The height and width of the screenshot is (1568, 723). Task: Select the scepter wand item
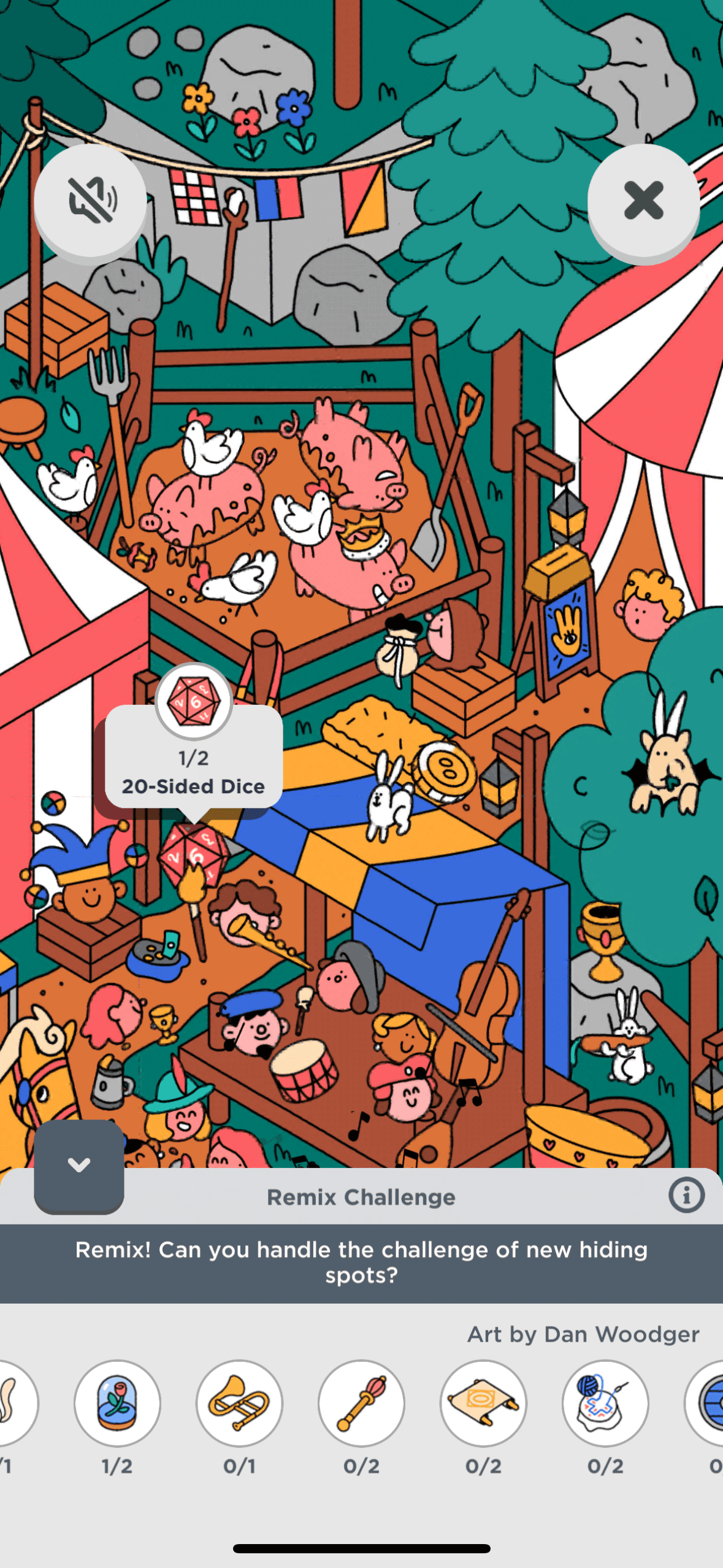click(361, 1403)
